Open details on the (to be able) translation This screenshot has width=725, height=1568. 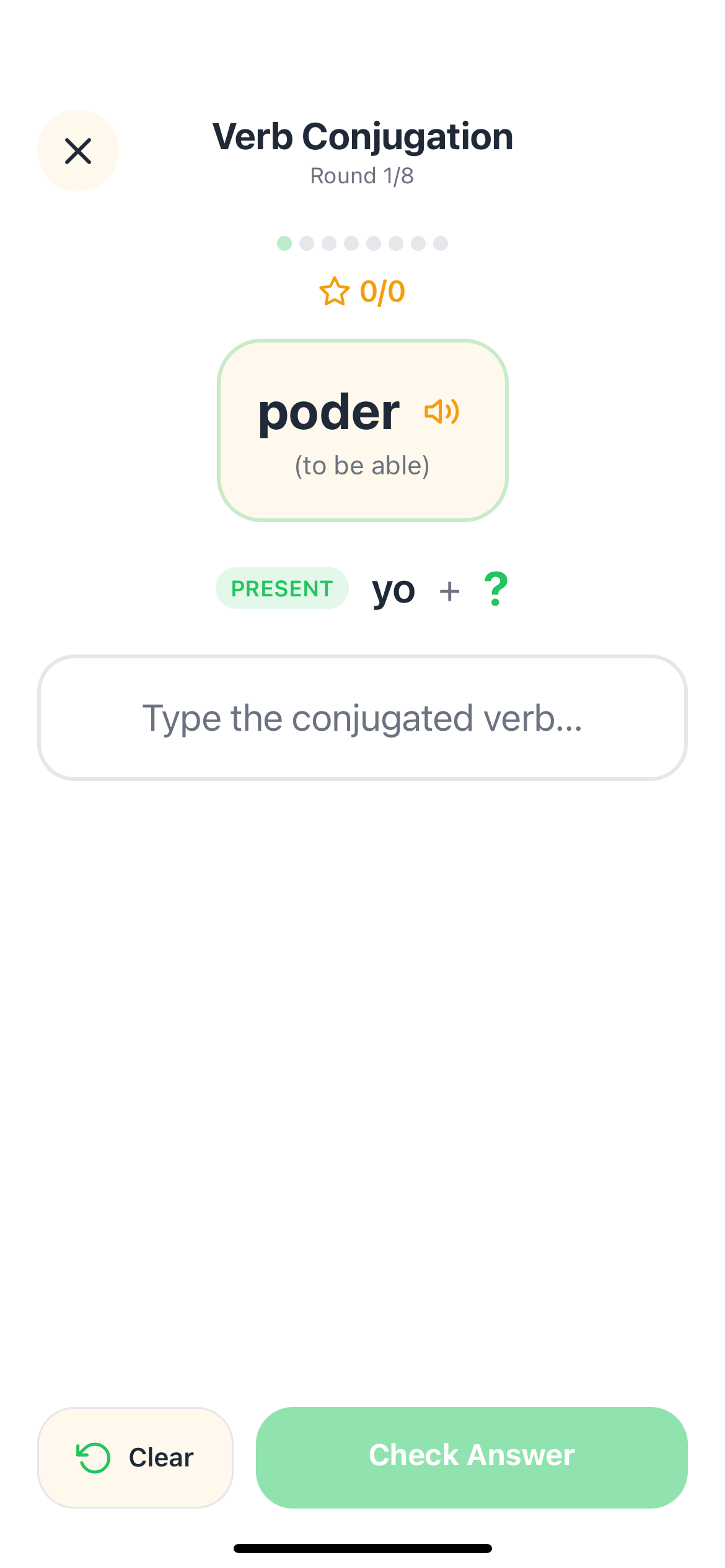[362, 464]
